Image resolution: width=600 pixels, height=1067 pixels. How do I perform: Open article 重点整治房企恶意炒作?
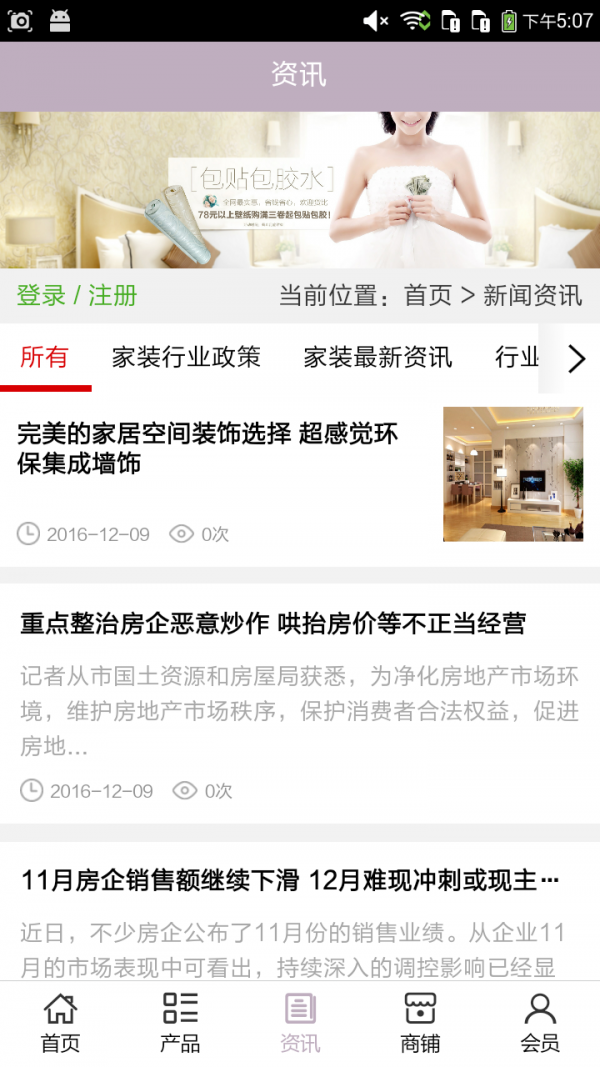(273, 624)
